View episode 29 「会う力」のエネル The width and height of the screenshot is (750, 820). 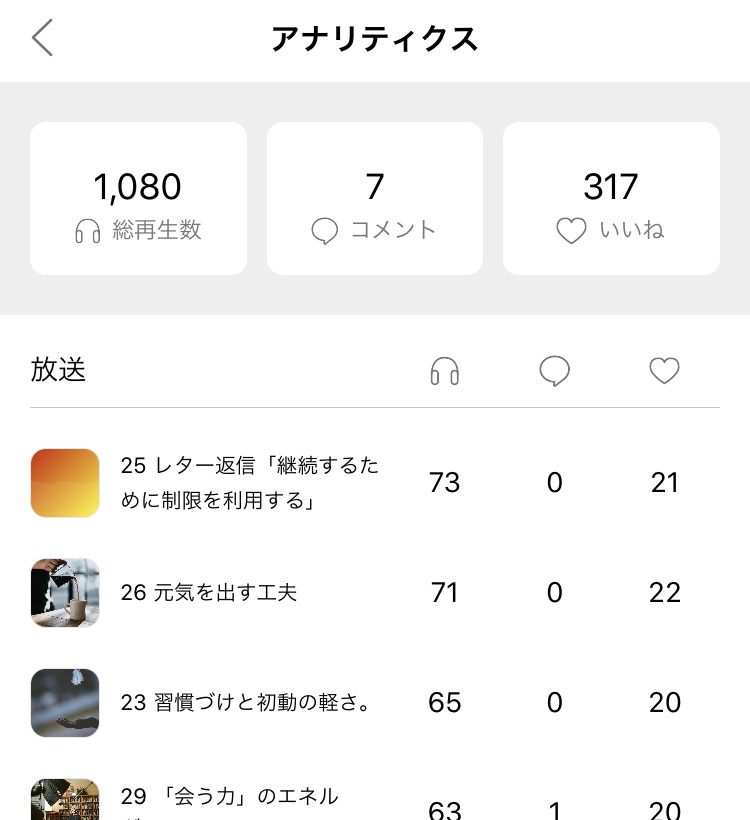230,798
